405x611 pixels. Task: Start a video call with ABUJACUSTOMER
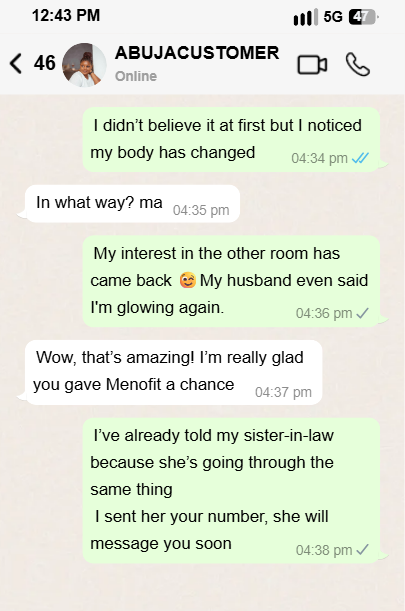[x=312, y=65]
